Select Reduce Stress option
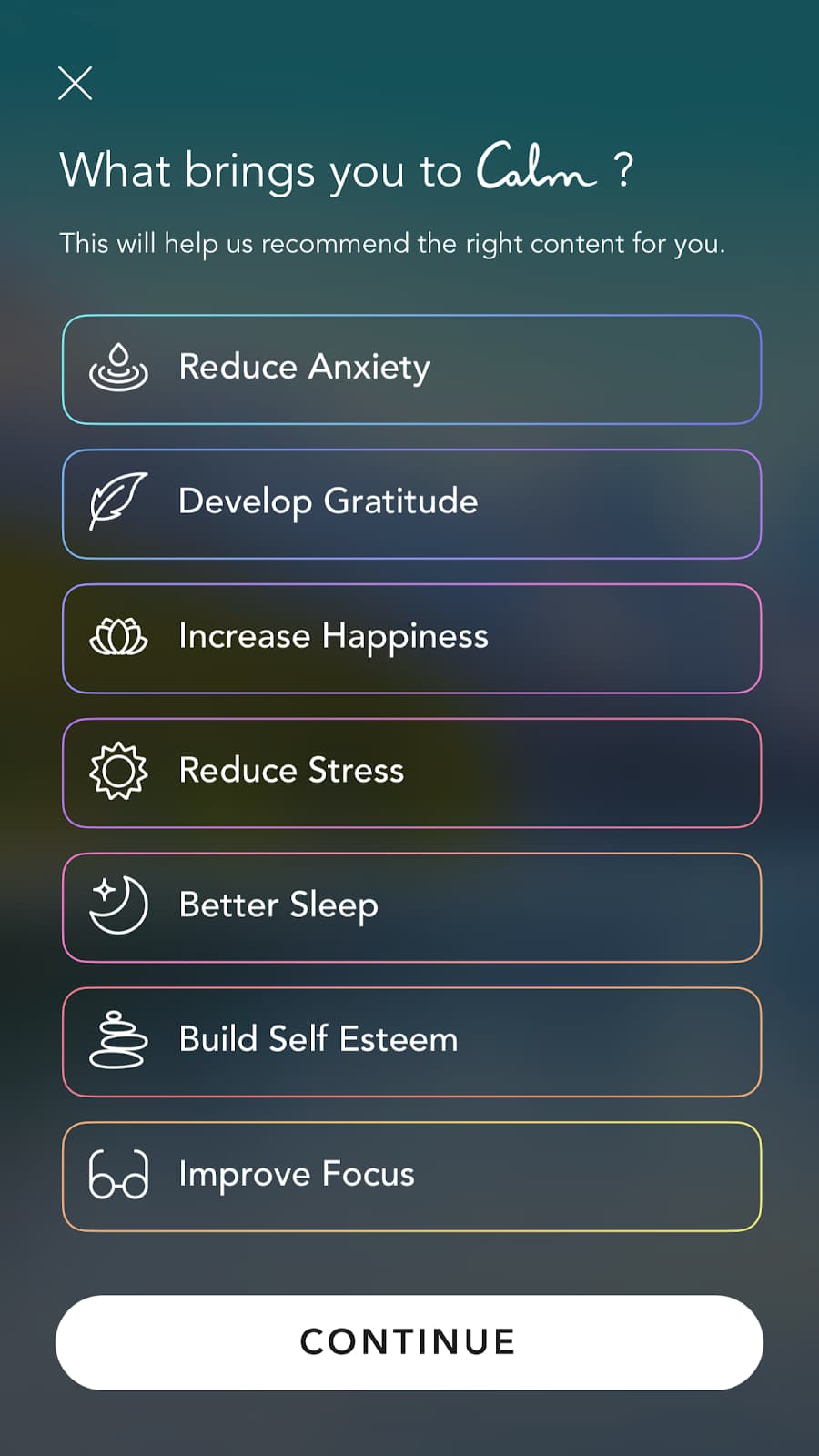Image resolution: width=819 pixels, height=1456 pixels. pyautogui.click(x=411, y=773)
